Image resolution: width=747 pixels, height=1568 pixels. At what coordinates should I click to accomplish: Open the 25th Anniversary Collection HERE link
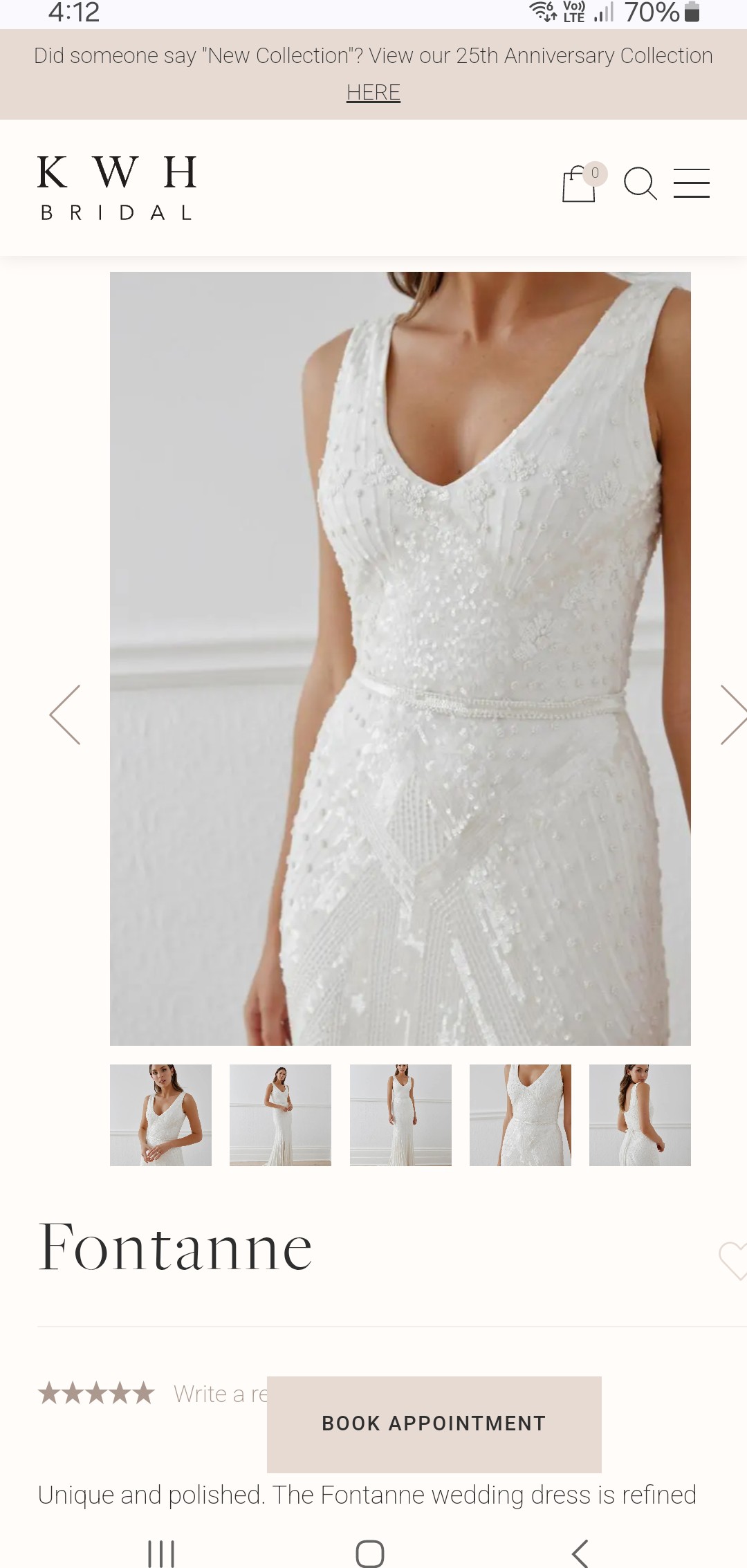[373, 92]
